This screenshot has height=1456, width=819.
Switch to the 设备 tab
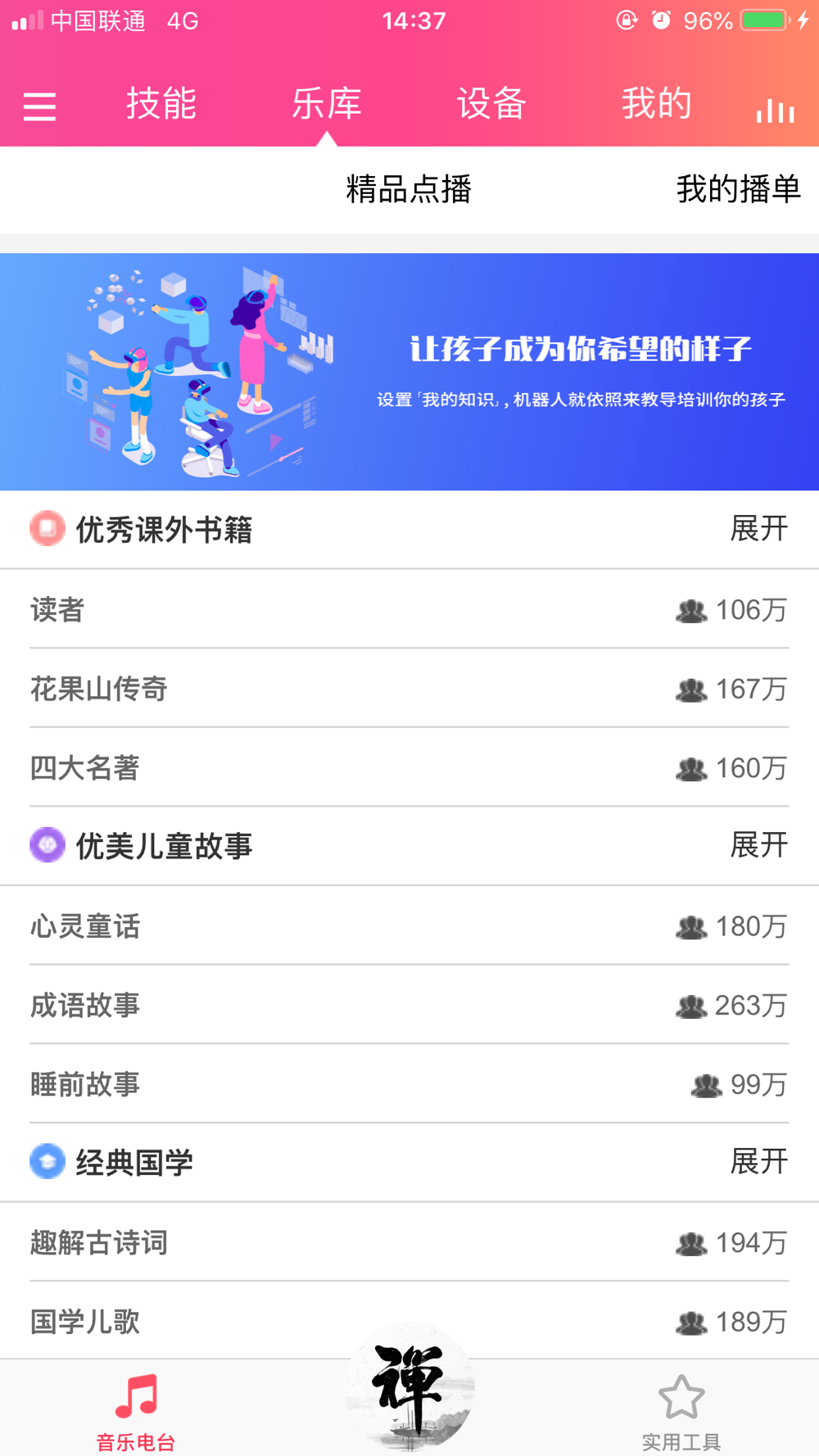pyautogui.click(x=491, y=104)
